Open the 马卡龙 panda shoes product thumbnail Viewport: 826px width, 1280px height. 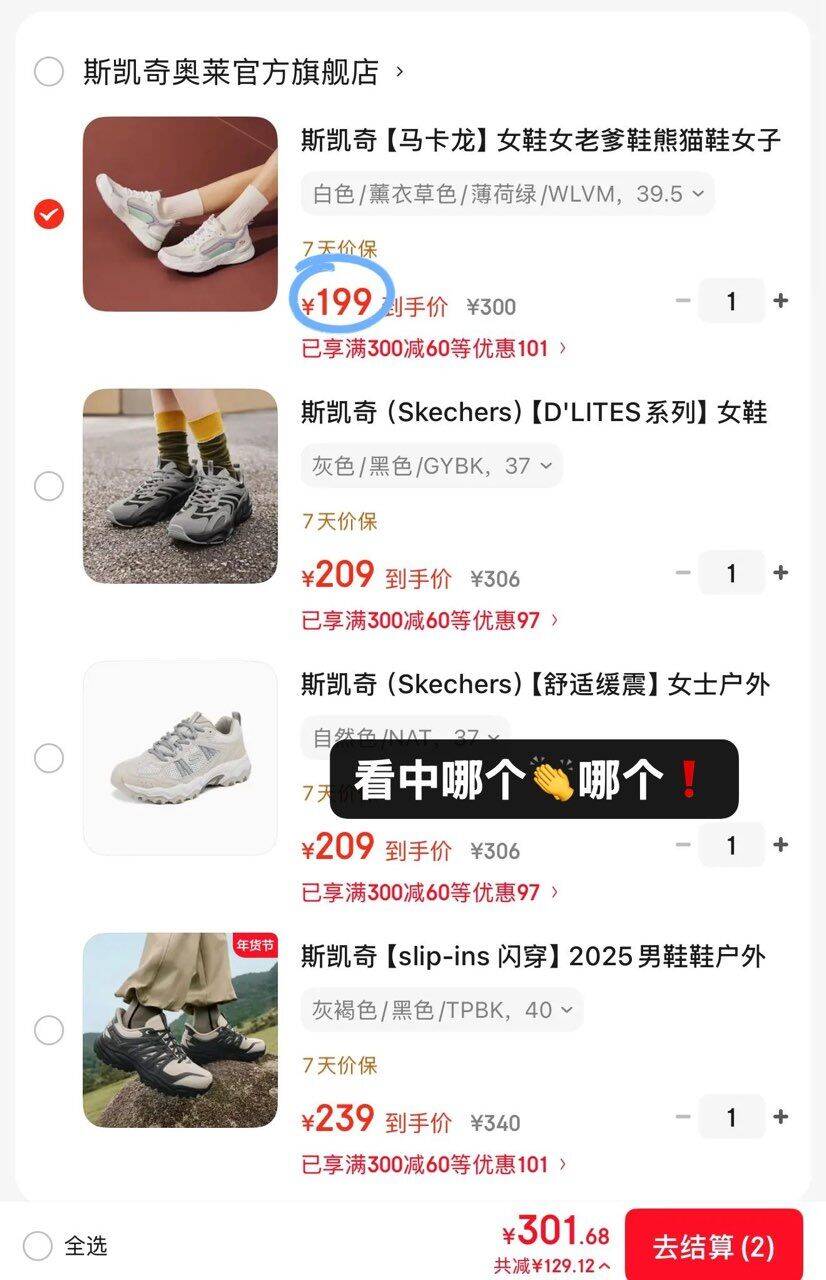coord(179,214)
